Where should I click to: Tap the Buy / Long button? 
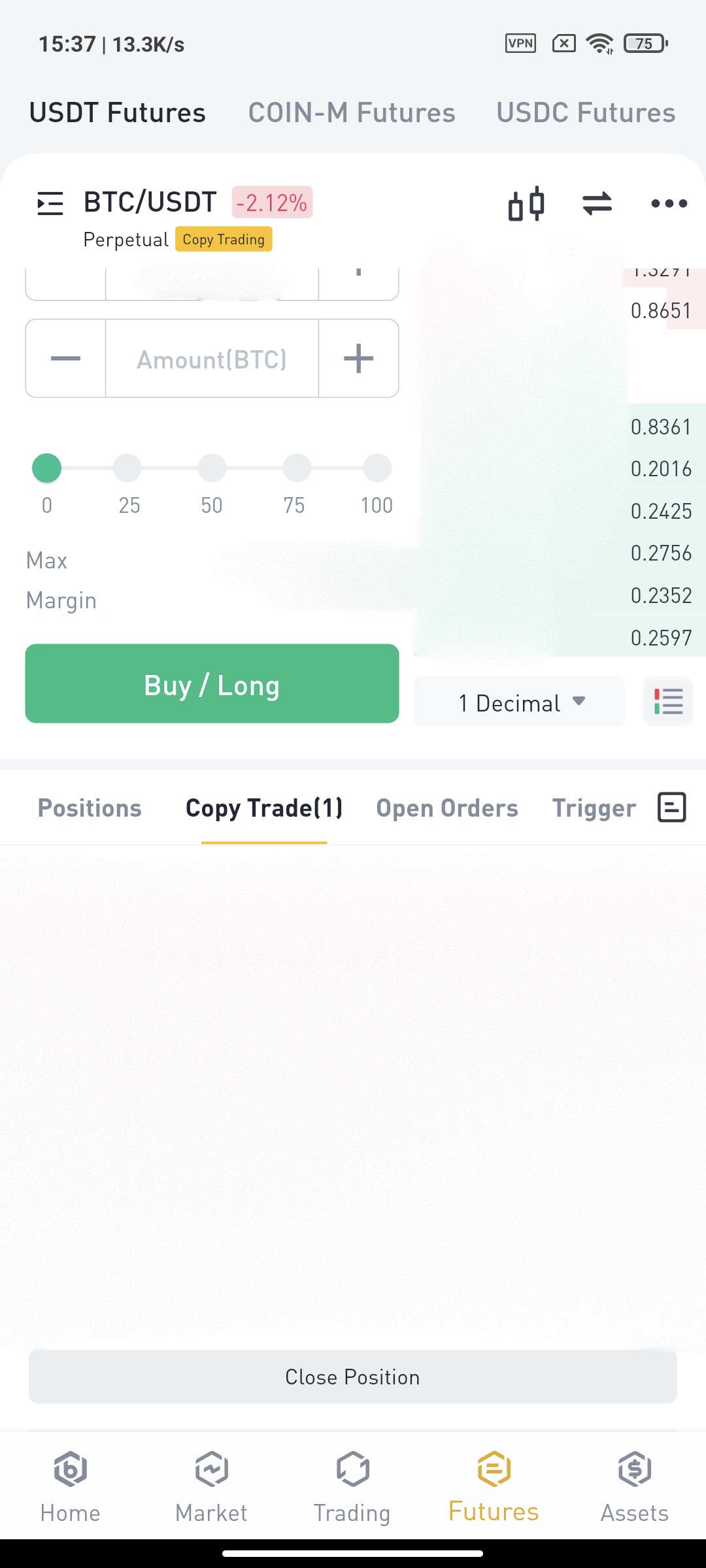pyautogui.click(x=212, y=683)
